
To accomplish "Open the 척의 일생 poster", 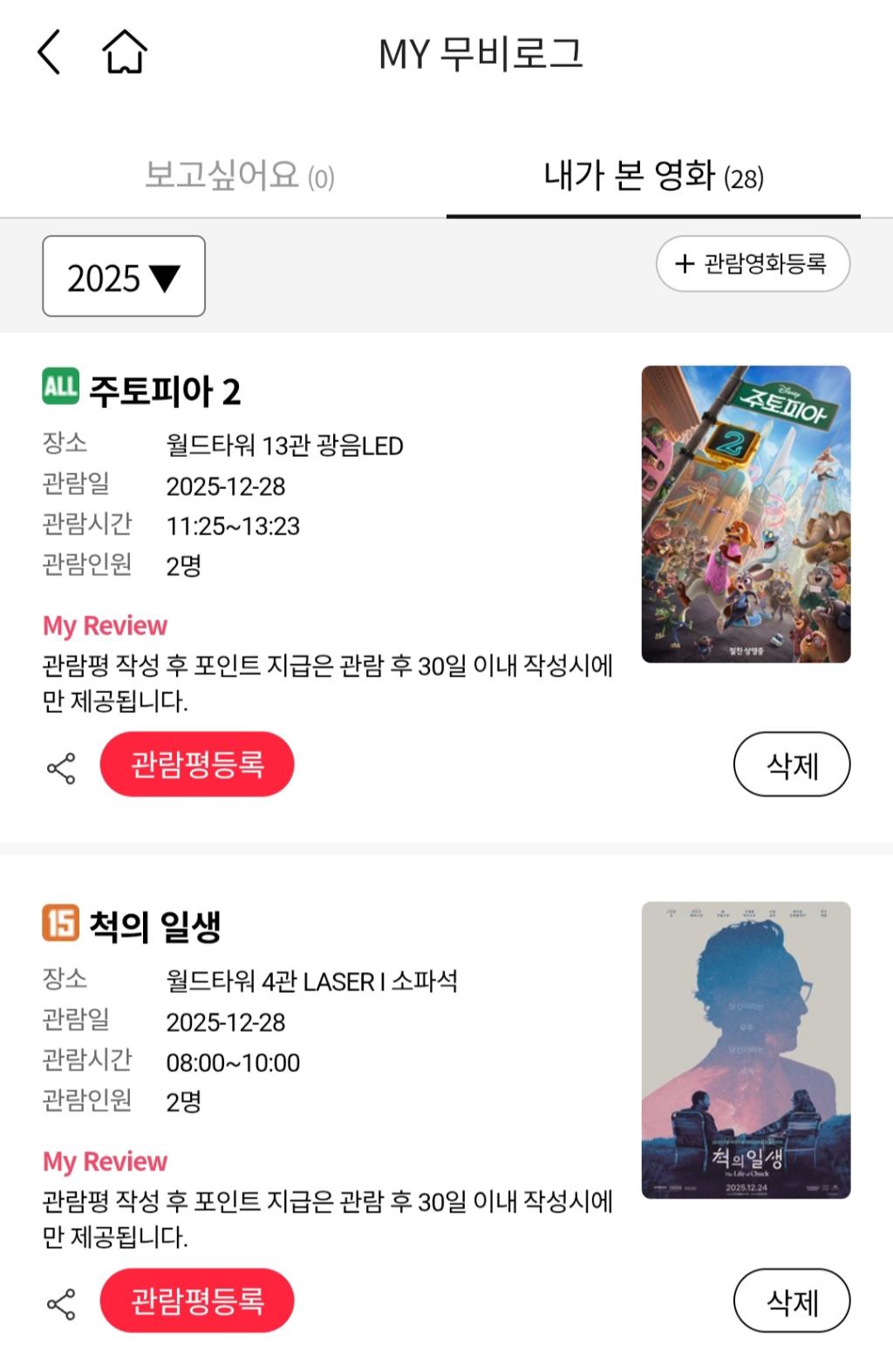I will click(x=746, y=1049).
